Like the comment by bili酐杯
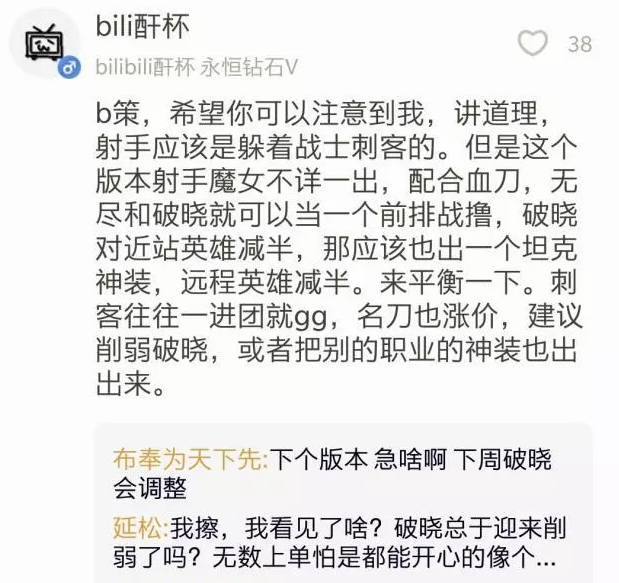Image resolution: width=619 pixels, height=583 pixels. tap(534, 43)
